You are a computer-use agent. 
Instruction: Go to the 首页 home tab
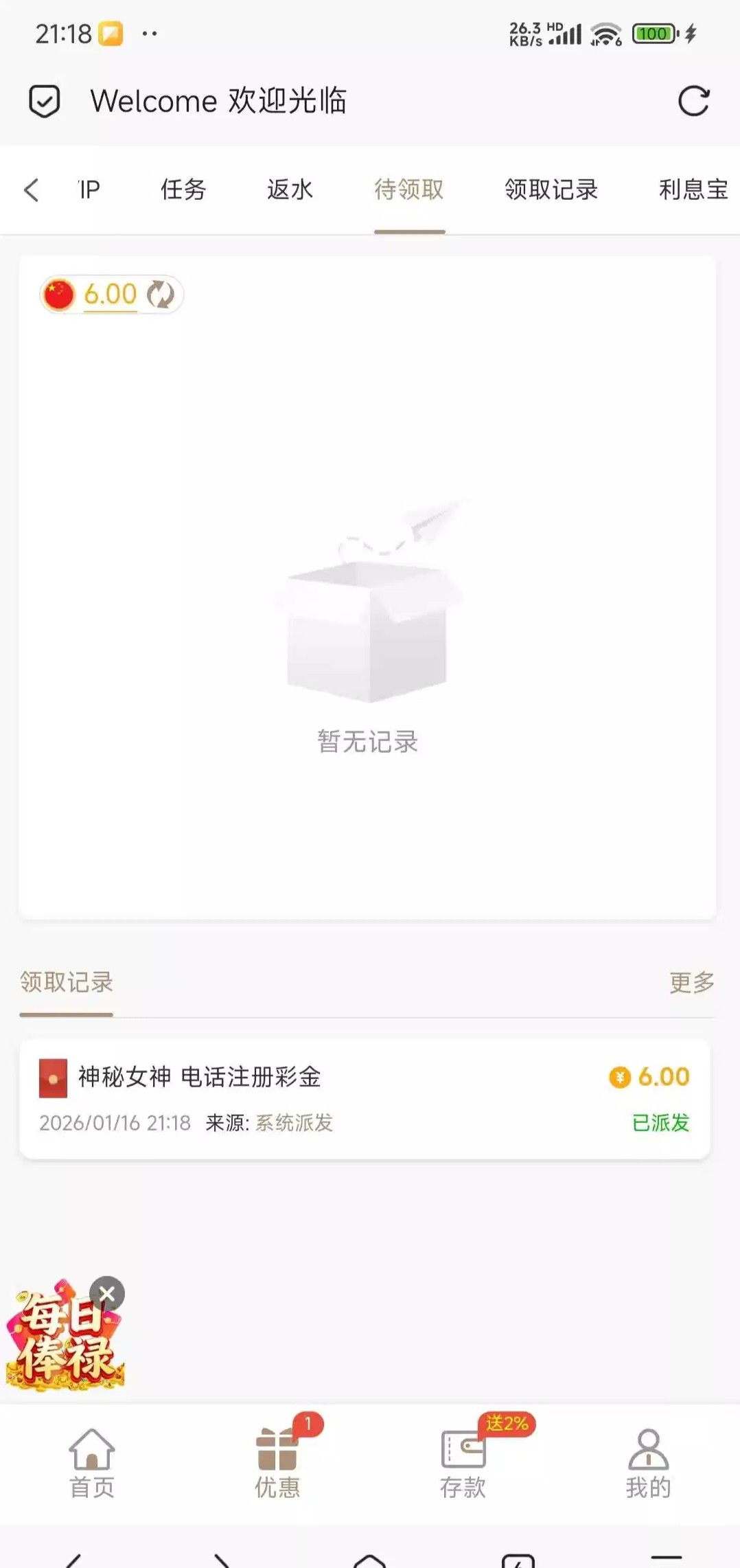(92, 1462)
